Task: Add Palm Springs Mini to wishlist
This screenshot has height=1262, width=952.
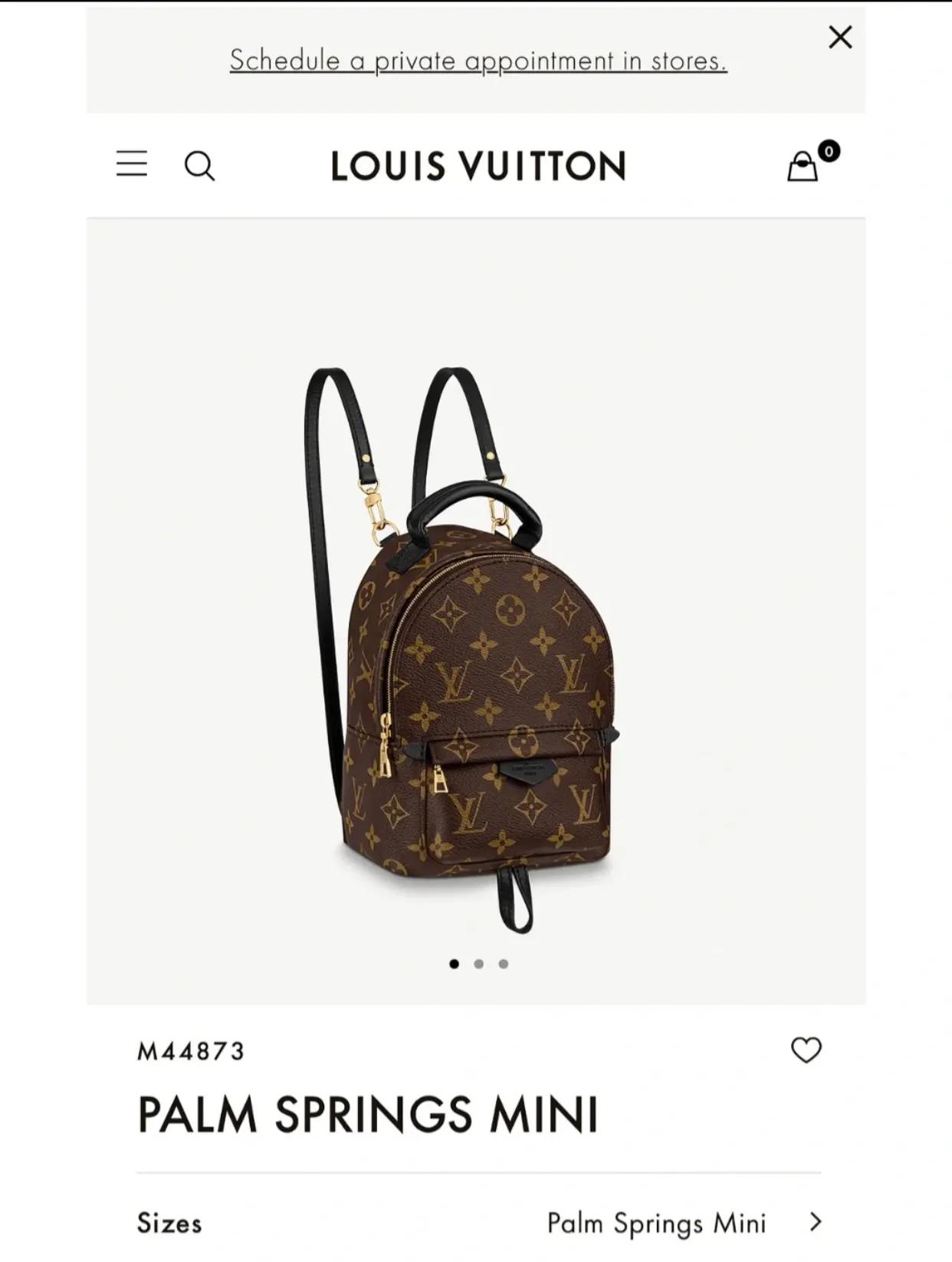Action: click(x=806, y=1050)
